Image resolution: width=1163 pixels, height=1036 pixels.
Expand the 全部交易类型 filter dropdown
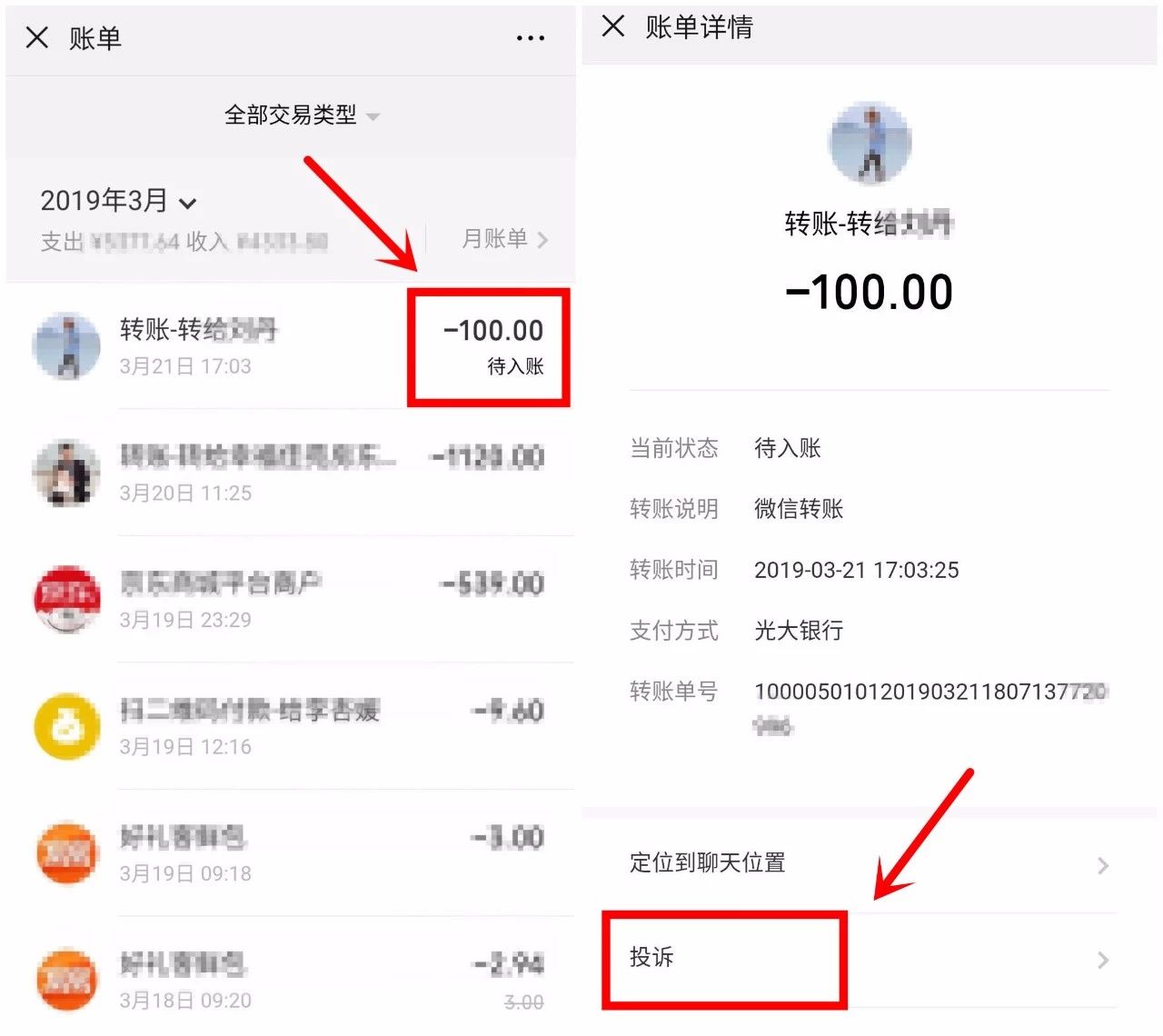(x=301, y=115)
